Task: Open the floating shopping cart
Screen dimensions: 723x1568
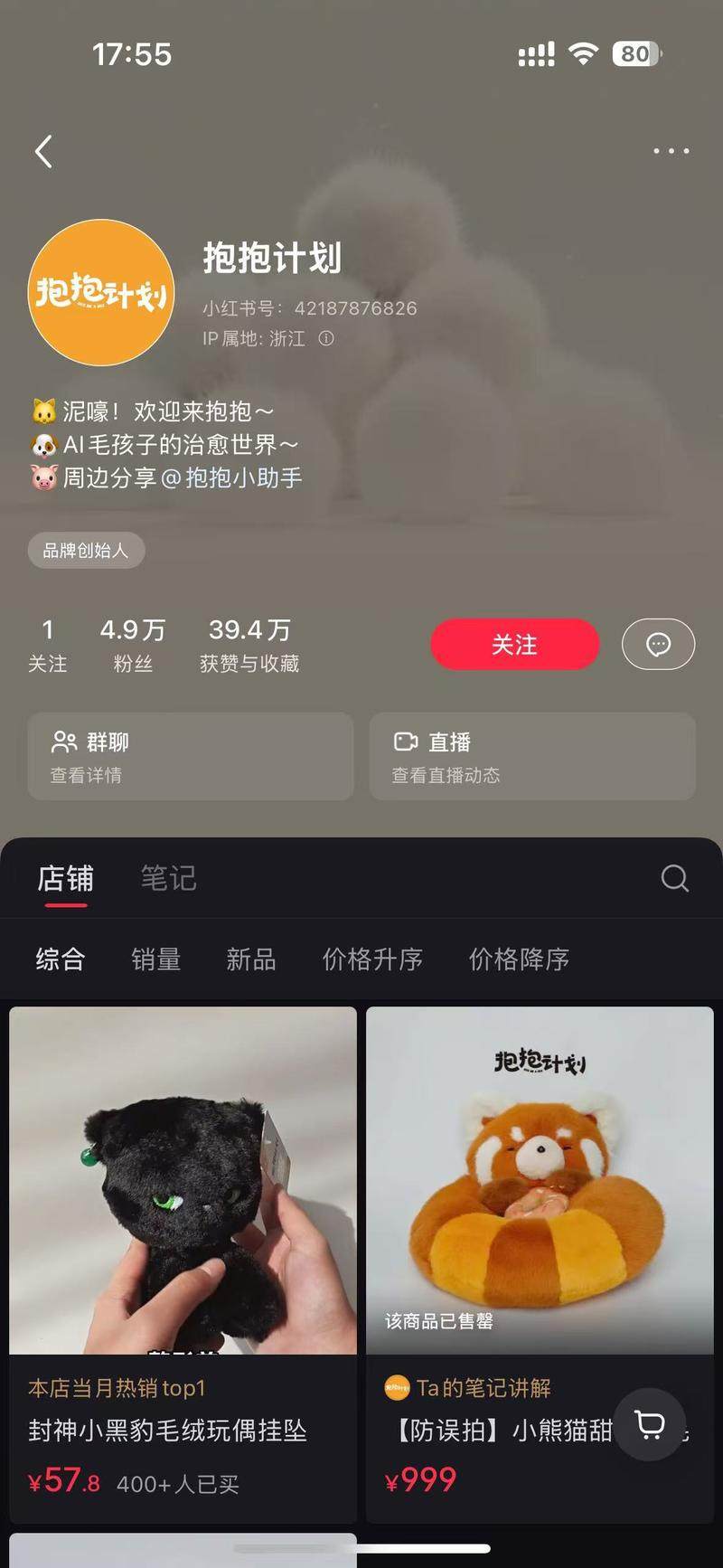Action: pos(650,1424)
